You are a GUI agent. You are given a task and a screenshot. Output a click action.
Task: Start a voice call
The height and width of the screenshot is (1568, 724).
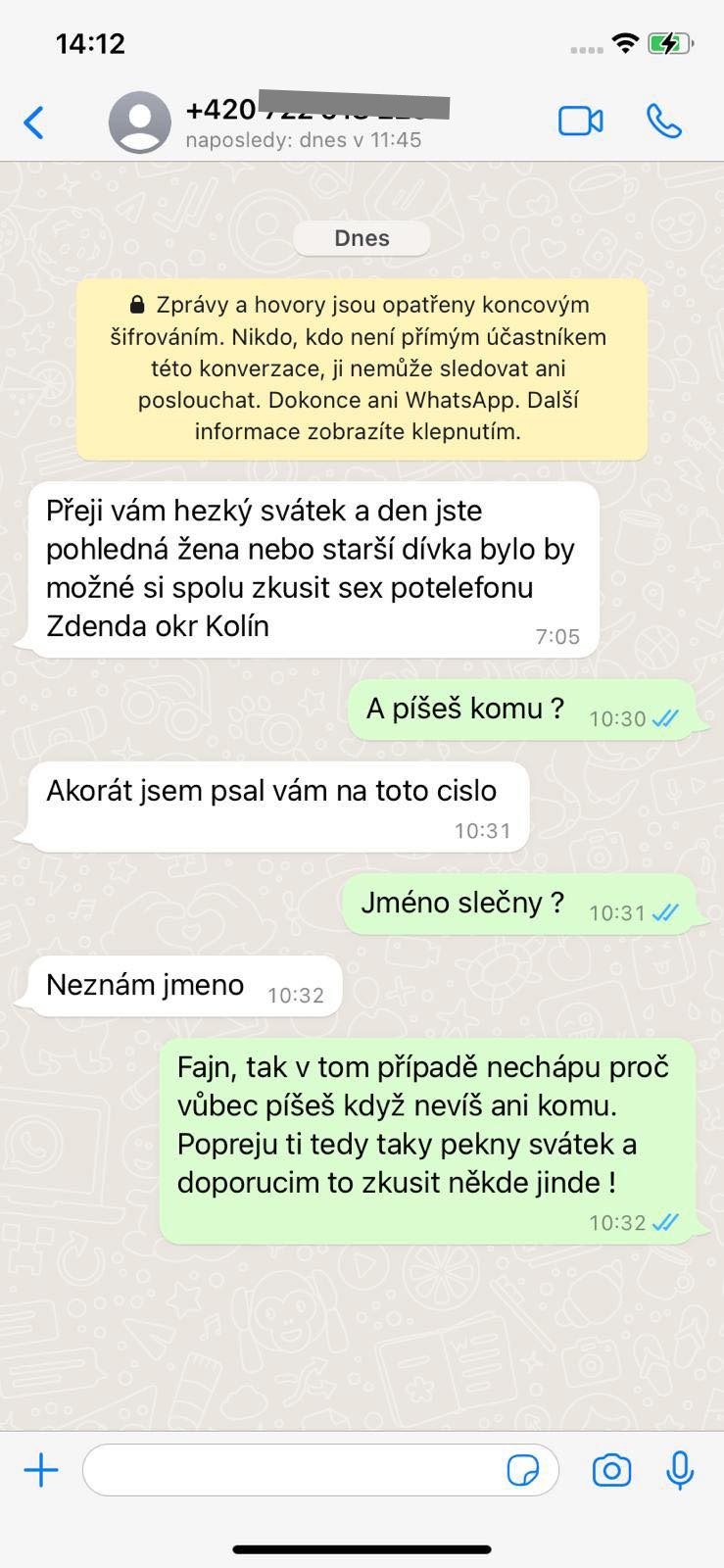point(664,122)
